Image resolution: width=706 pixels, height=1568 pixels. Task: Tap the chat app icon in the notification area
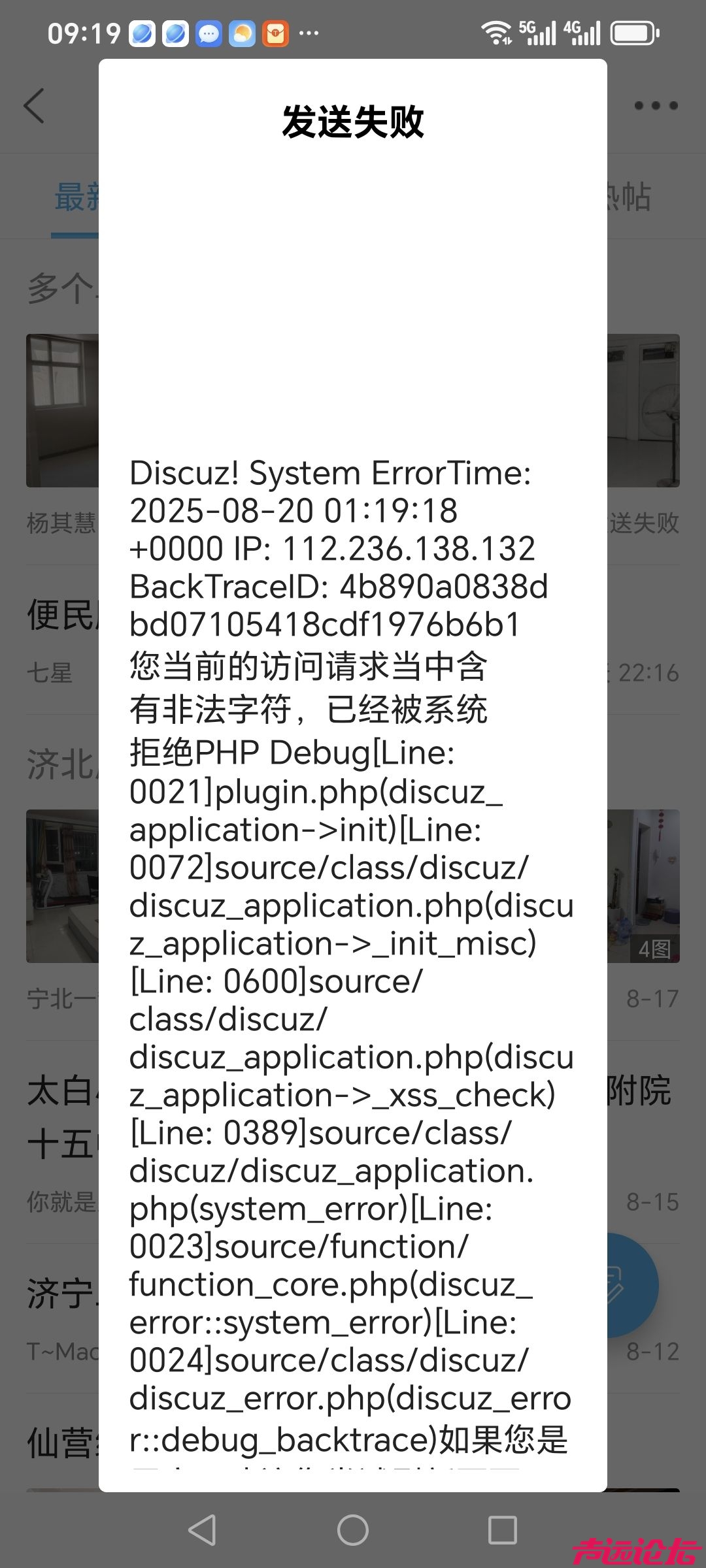[208, 33]
